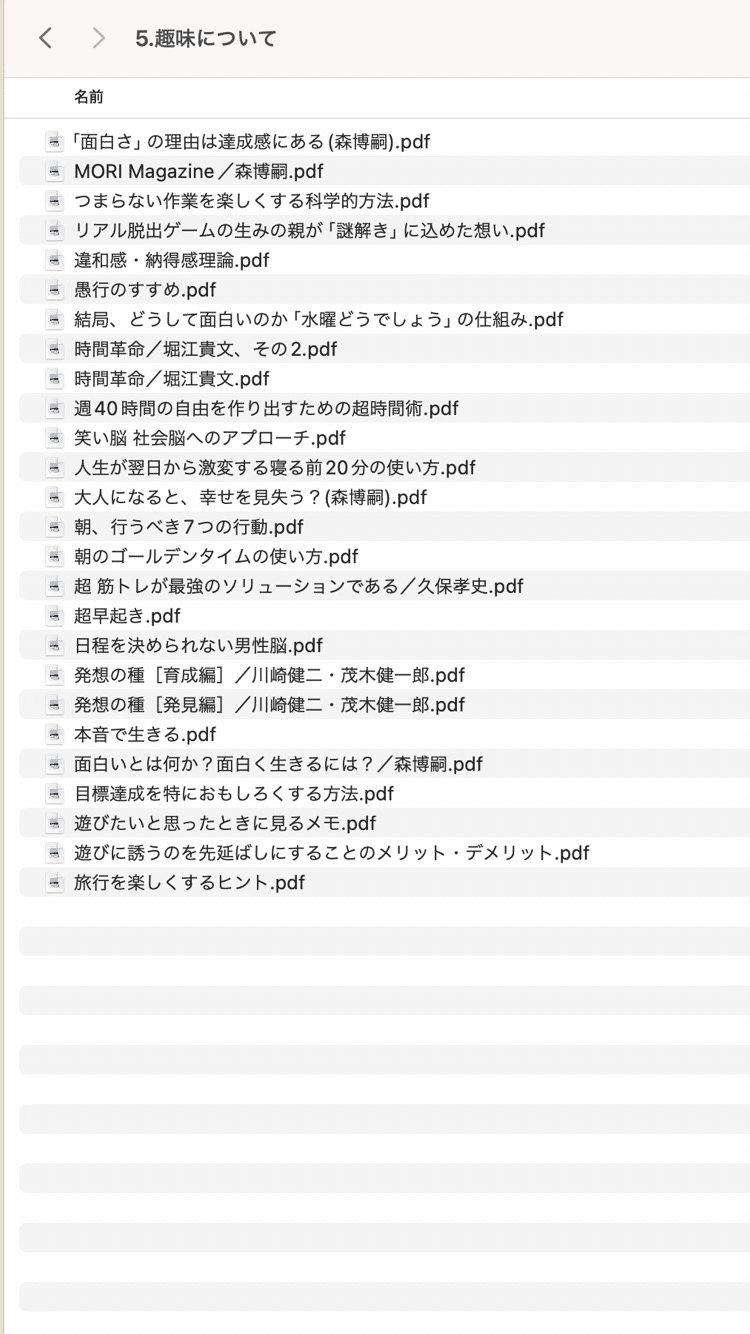Select 本音で生きる.pdf

click(144, 734)
